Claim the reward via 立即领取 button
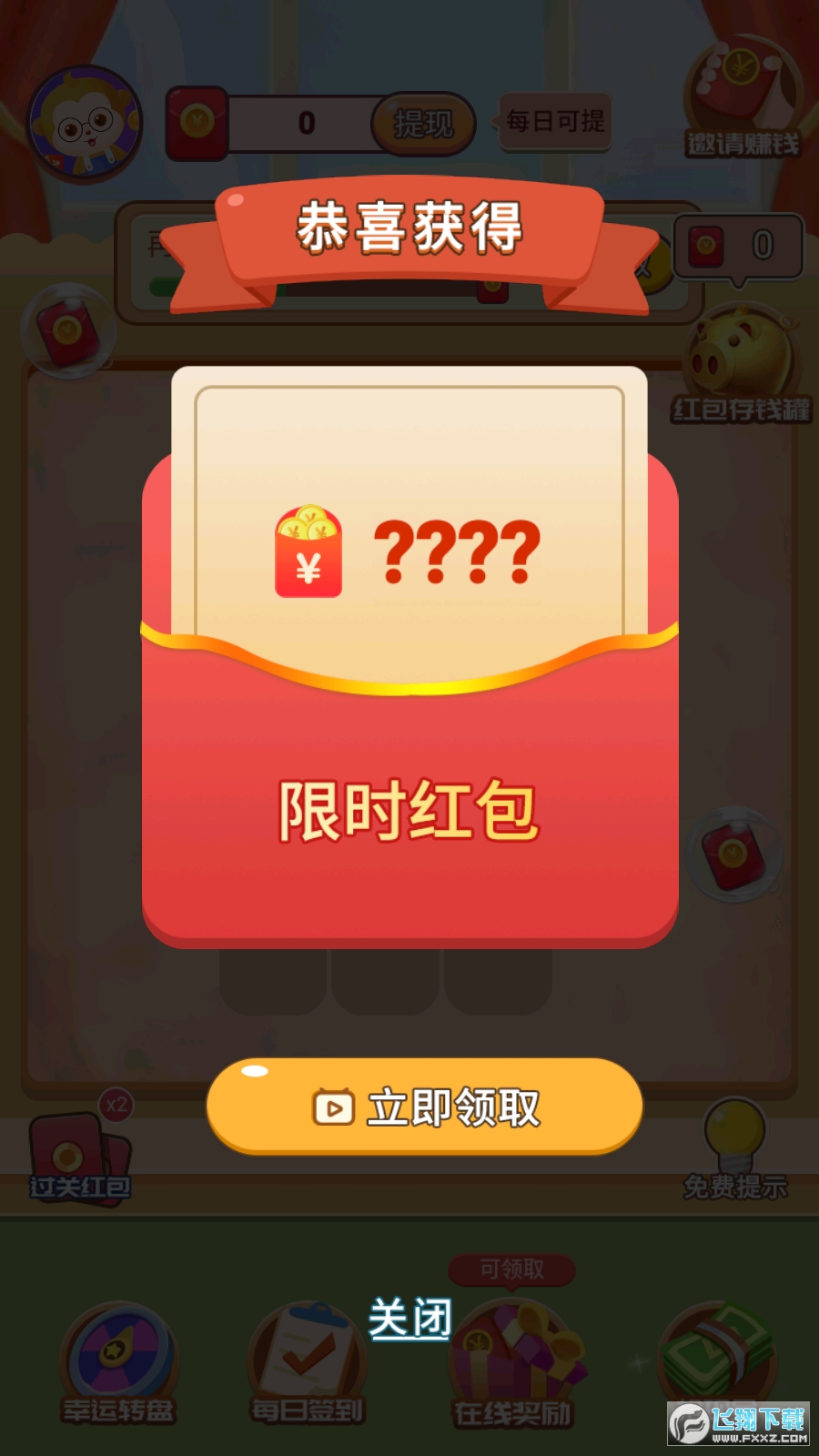 coord(425,1107)
